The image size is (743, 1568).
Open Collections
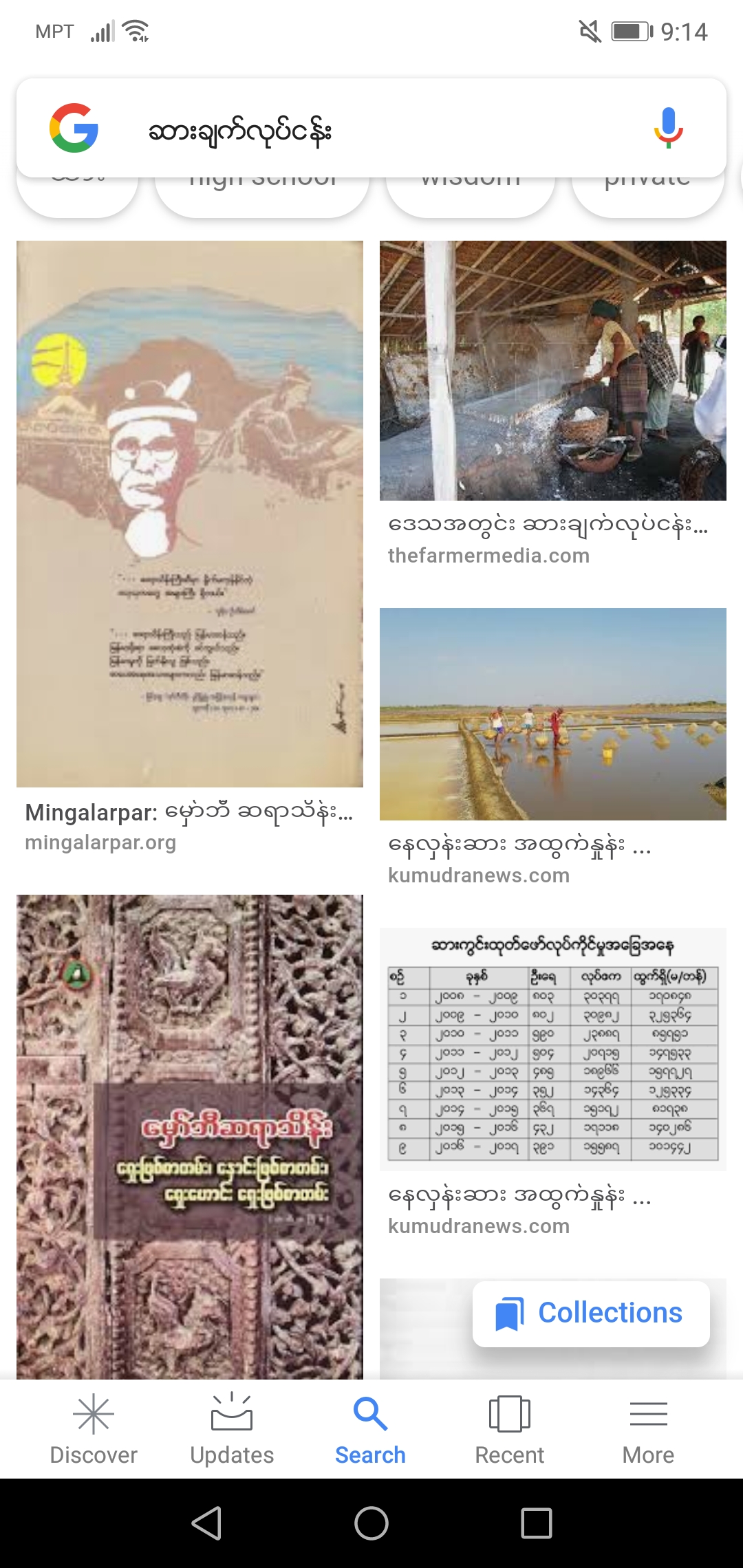pos(591,1313)
